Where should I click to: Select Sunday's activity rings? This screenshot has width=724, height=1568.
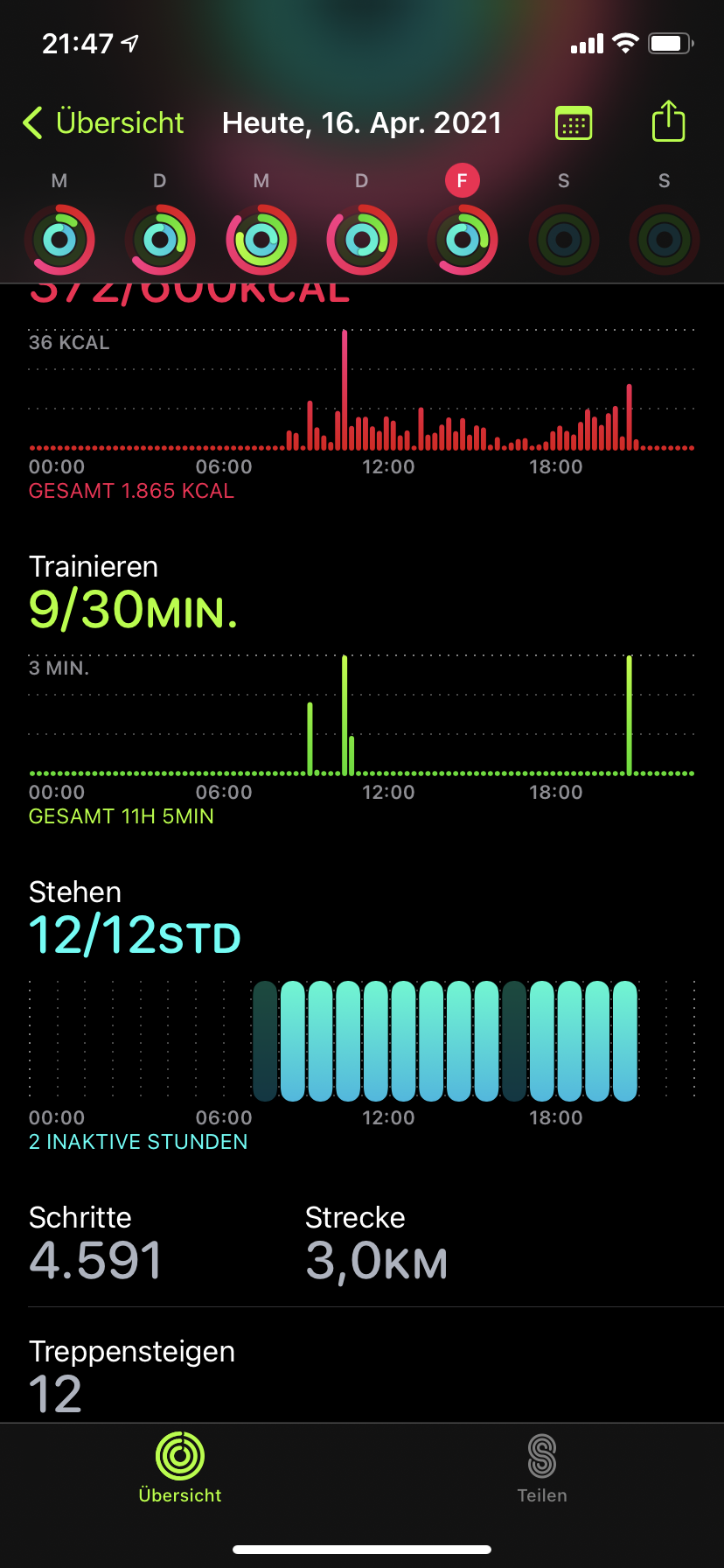pos(665,240)
